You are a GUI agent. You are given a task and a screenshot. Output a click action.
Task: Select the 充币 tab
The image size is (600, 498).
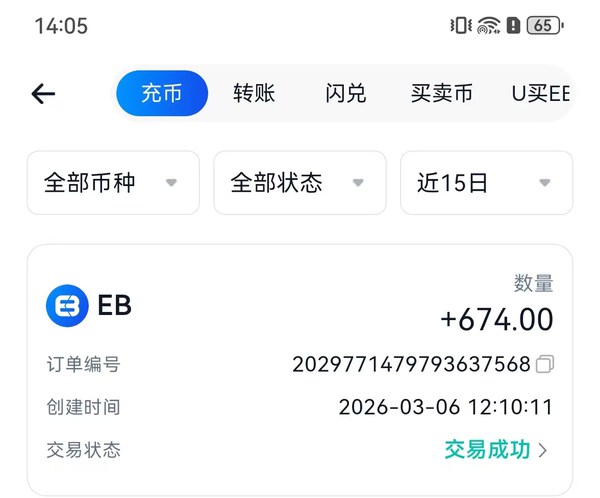(x=162, y=94)
